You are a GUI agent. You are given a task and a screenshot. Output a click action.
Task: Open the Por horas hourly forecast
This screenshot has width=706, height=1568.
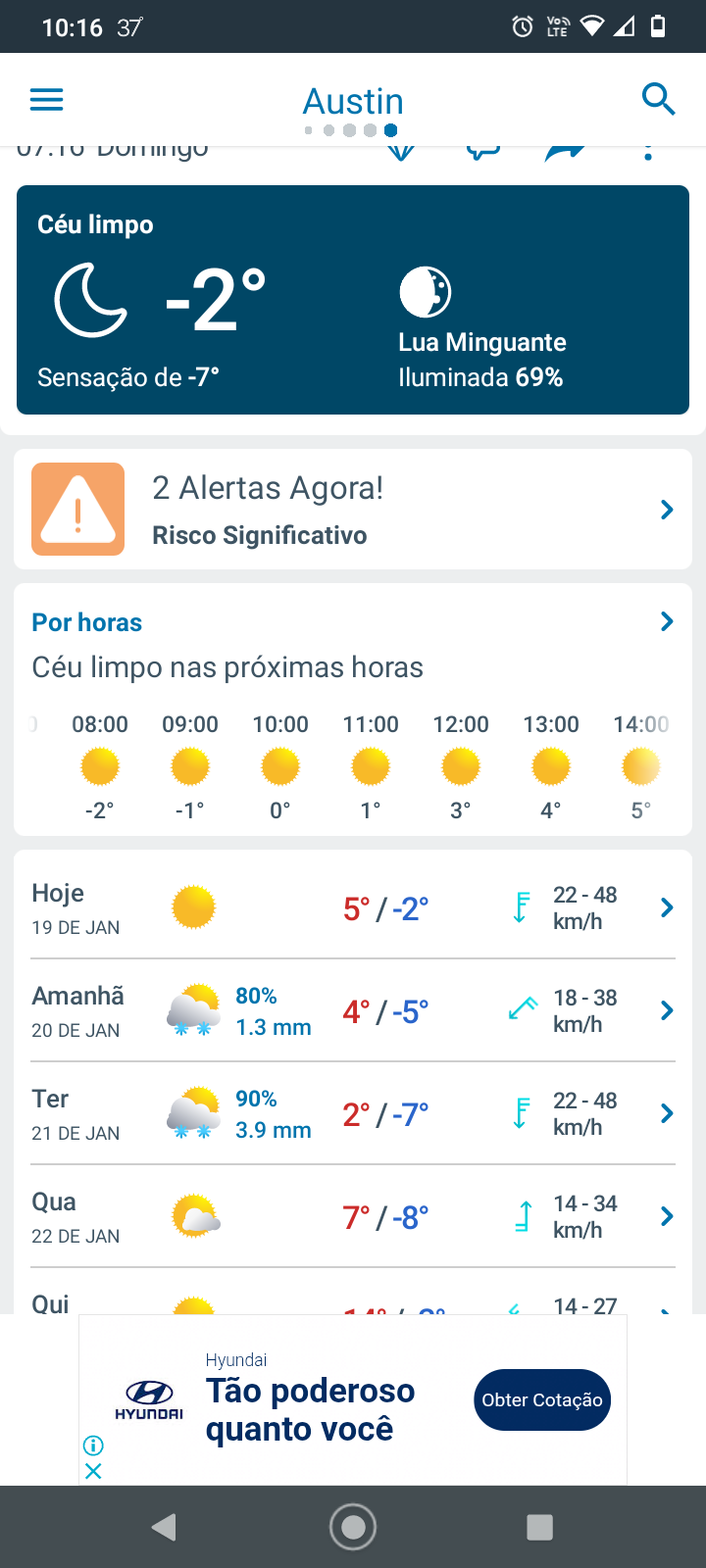coord(353,622)
